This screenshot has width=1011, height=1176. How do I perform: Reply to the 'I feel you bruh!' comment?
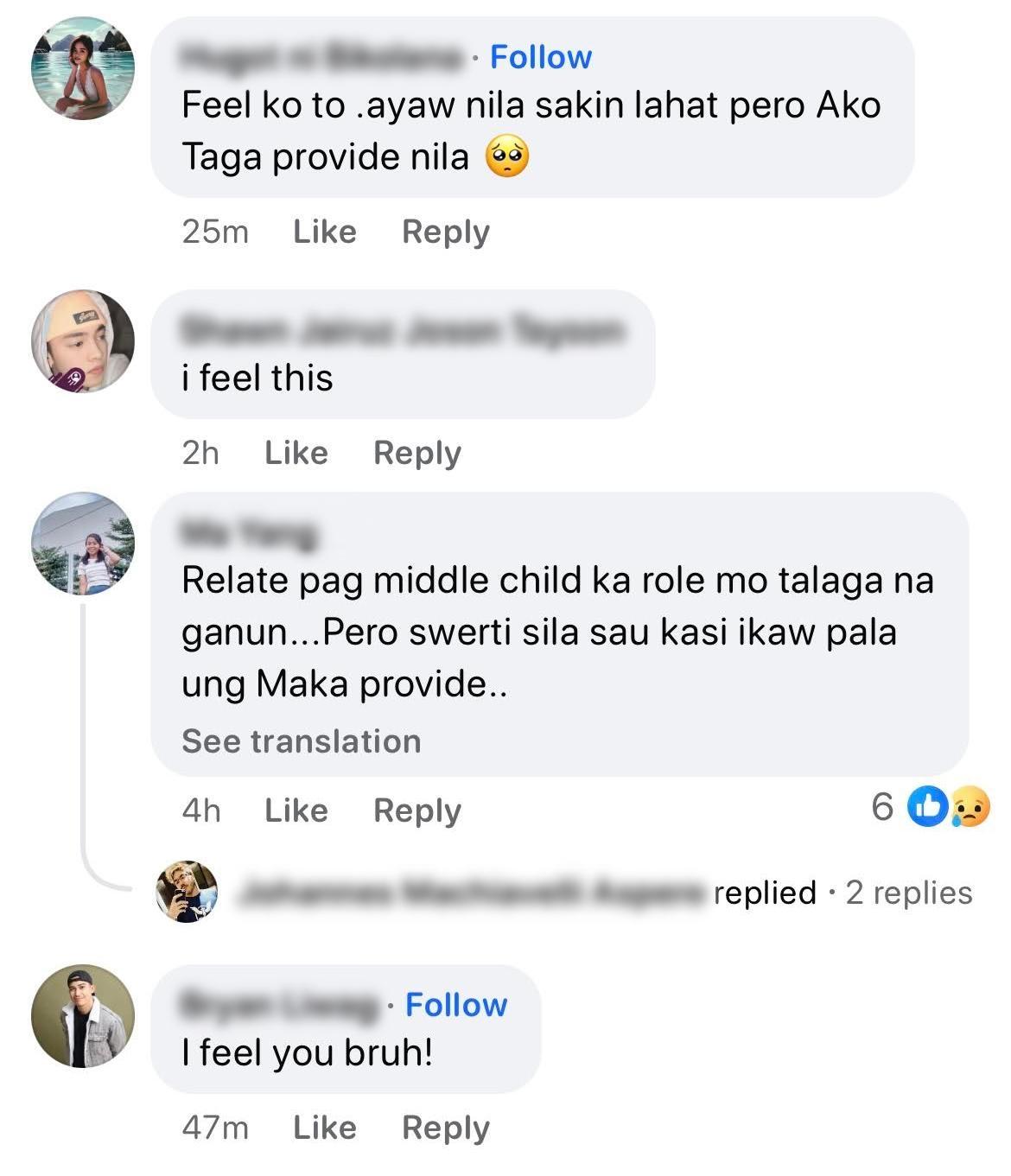pos(445,1128)
